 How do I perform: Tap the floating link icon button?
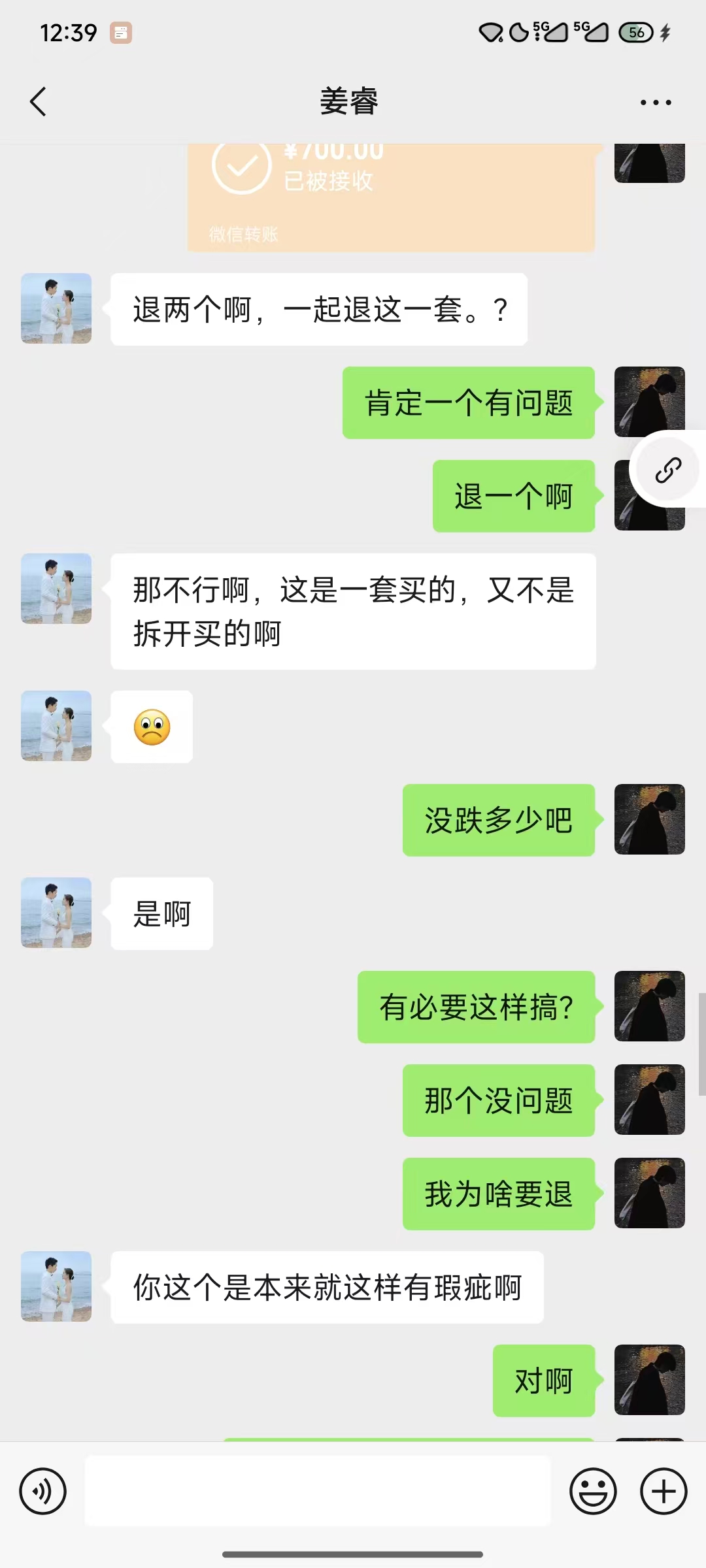[x=668, y=470]
